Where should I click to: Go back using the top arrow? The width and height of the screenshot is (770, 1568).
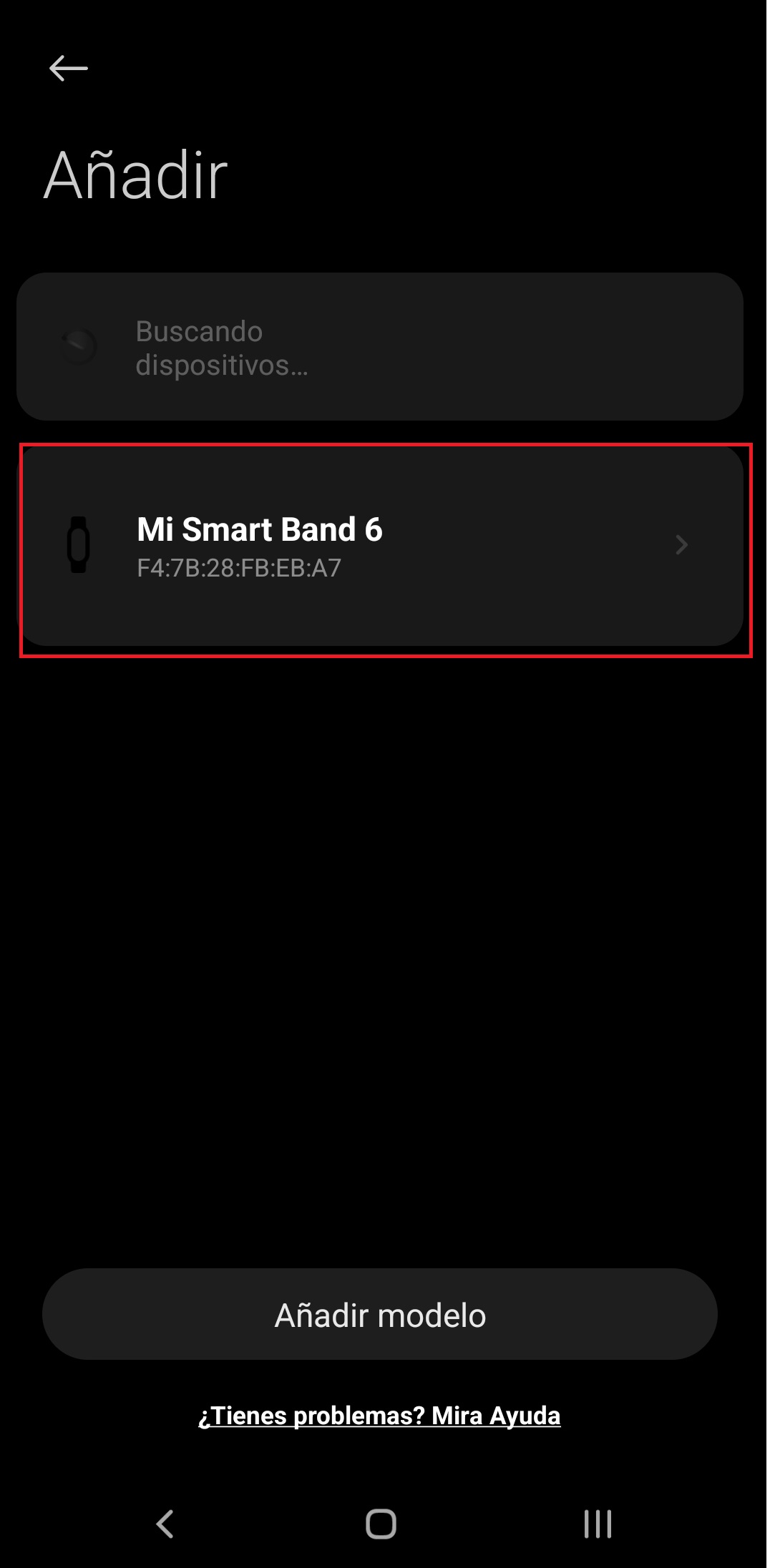(68, 69)
